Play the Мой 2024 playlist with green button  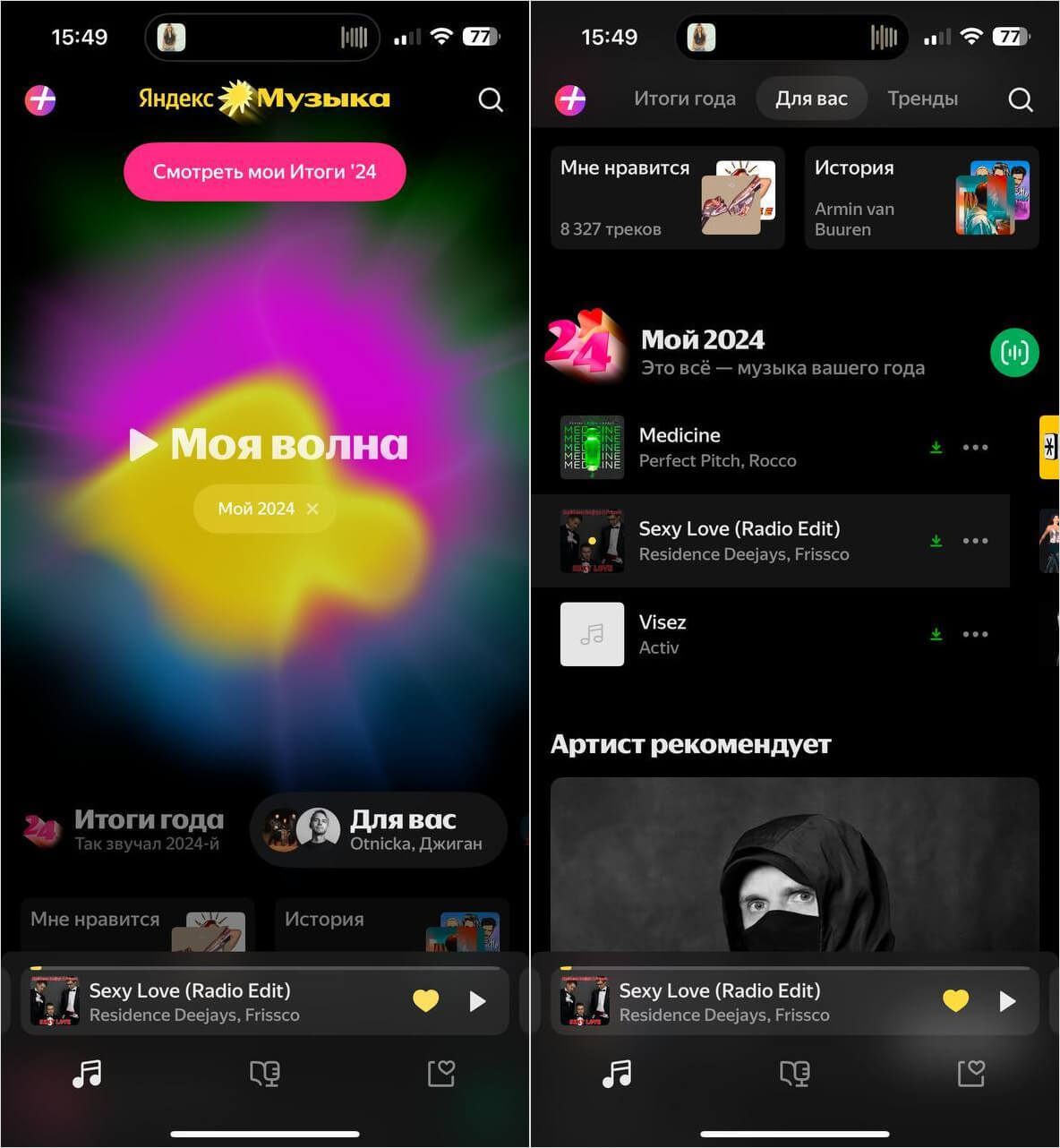click(1014, 353)
